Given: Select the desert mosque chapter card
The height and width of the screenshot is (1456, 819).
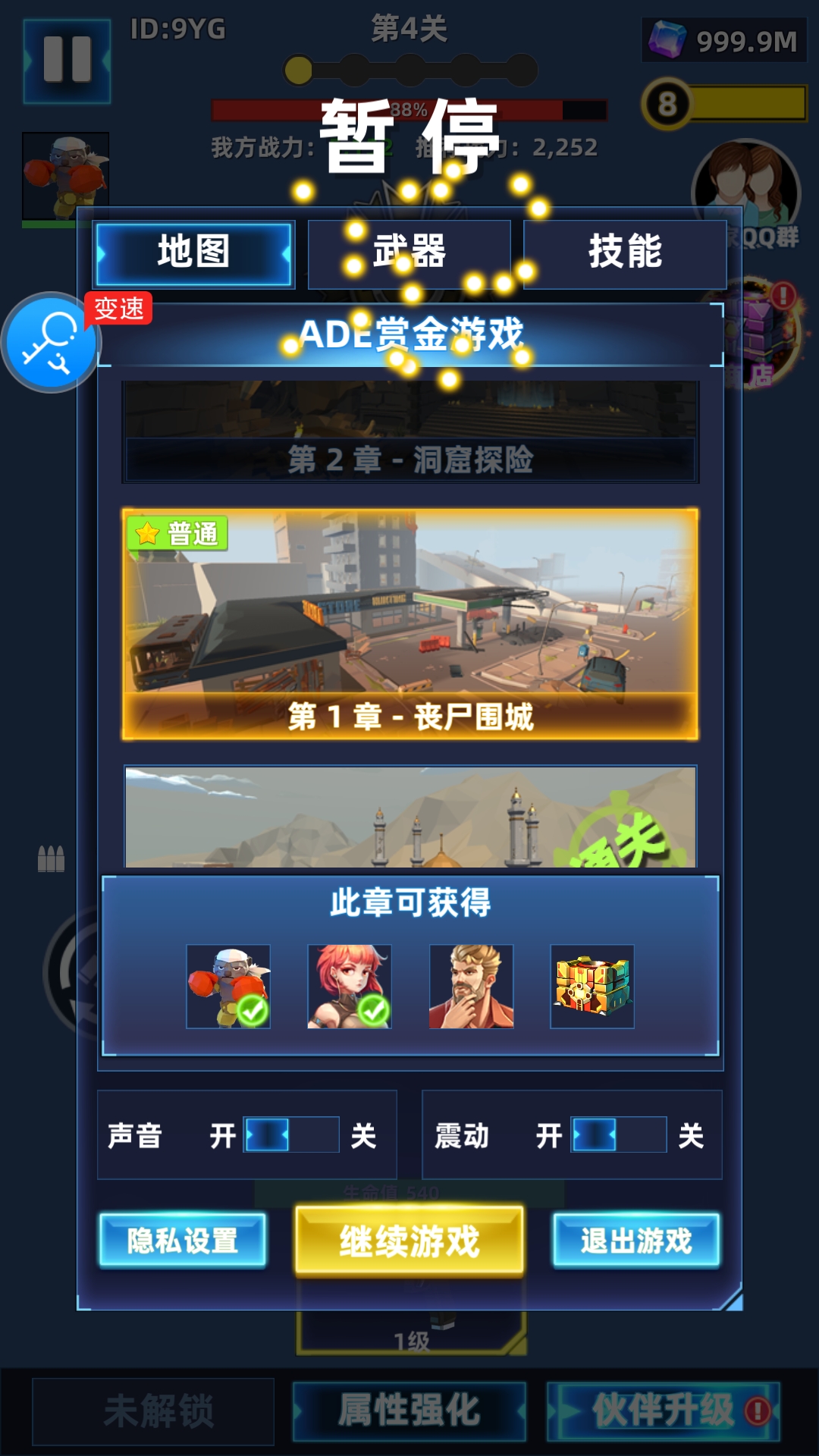Looking at the screenshot, I should [409, 817].
